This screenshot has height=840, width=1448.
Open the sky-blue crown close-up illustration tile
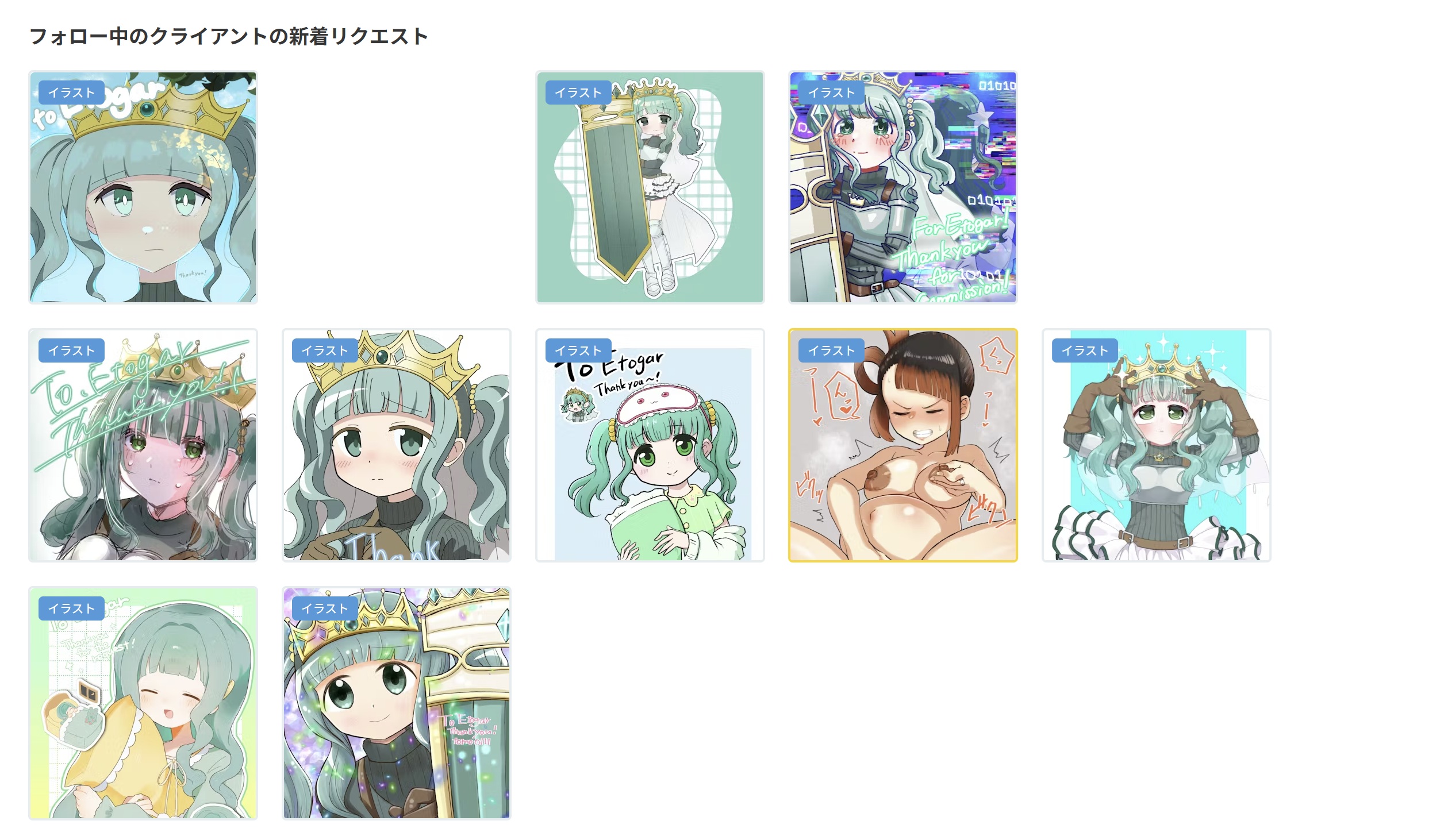(143, 187)
